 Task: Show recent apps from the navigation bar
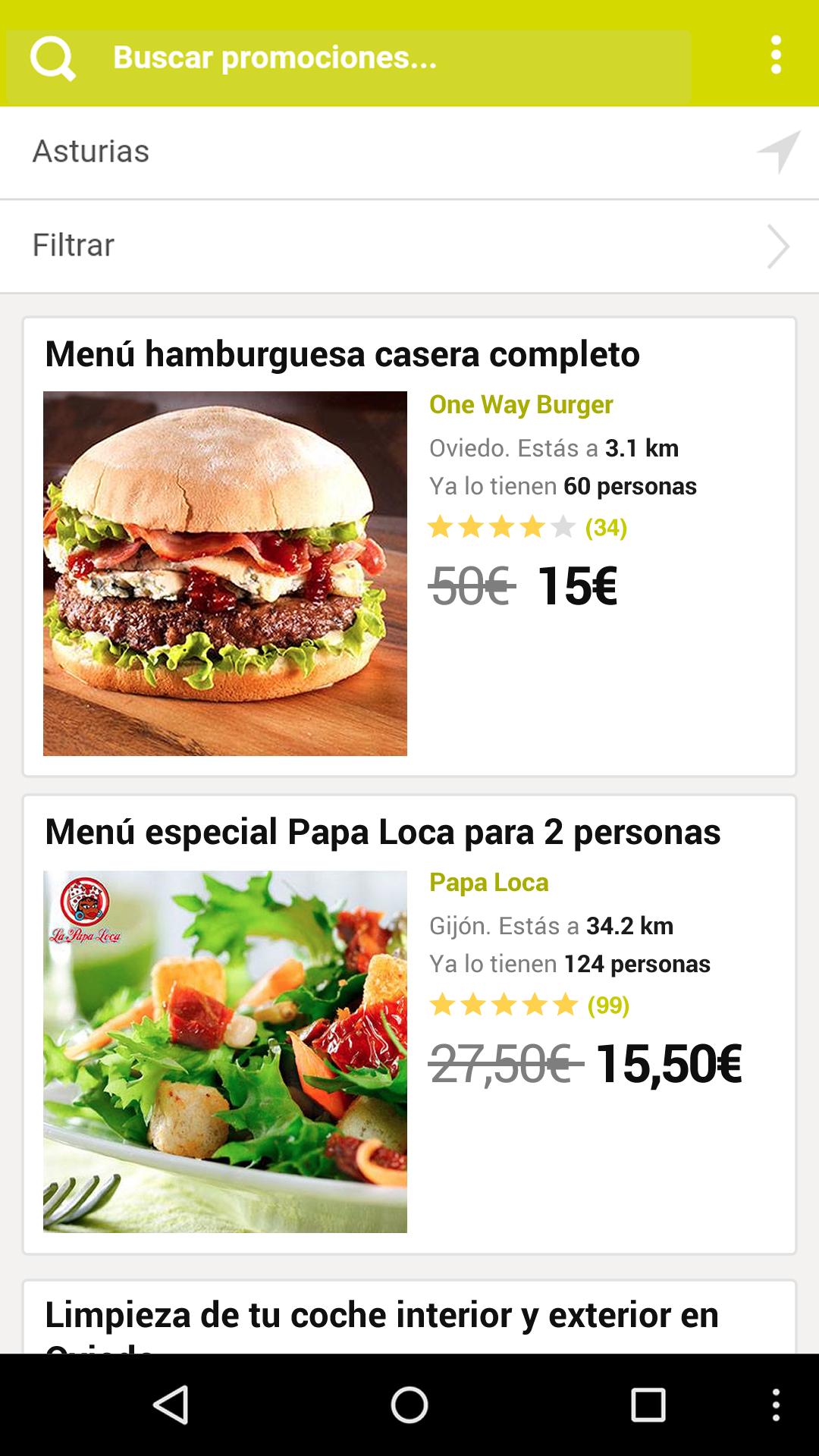coord(648,1405)
